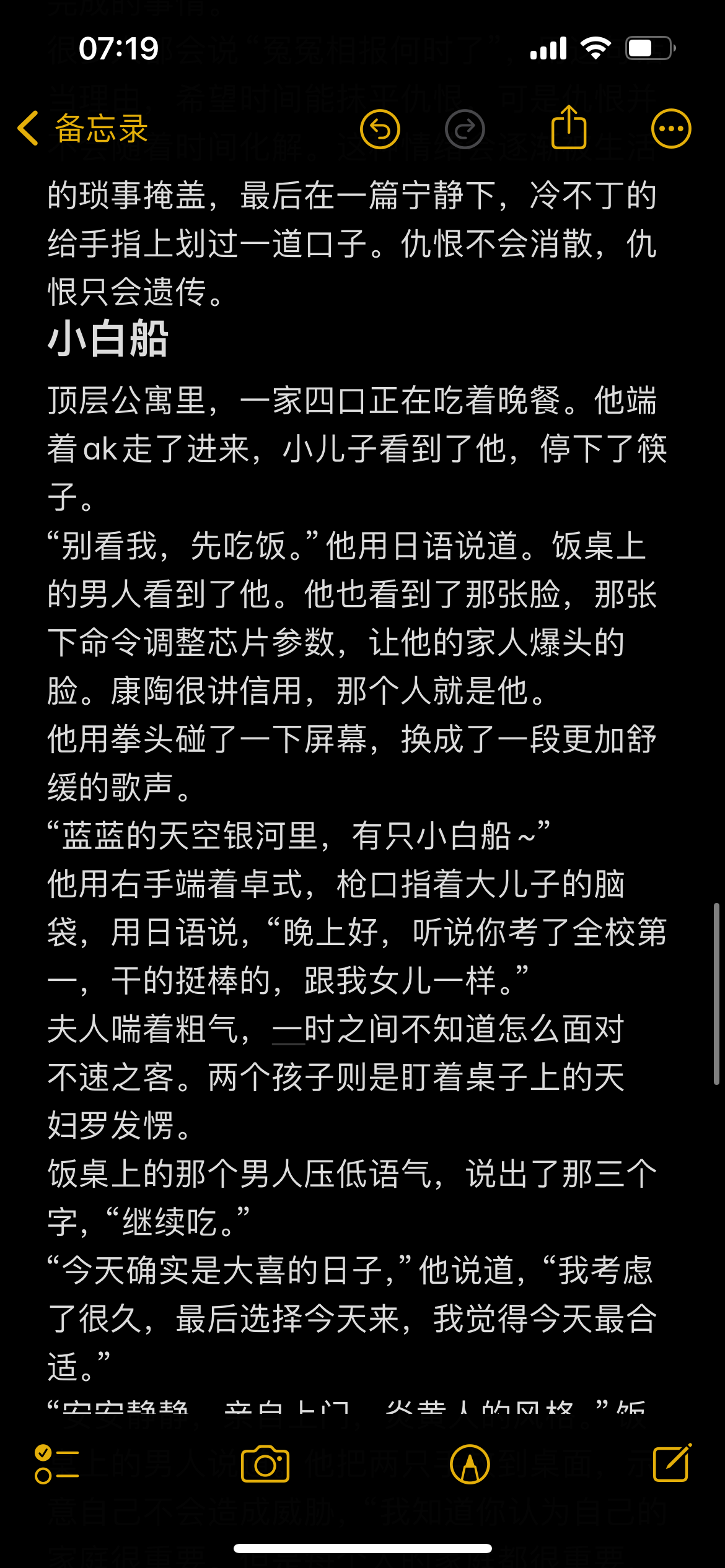Tap the redo arrow icon
725x1568 pixels.
pyautogui.click(x=465, y=129)
